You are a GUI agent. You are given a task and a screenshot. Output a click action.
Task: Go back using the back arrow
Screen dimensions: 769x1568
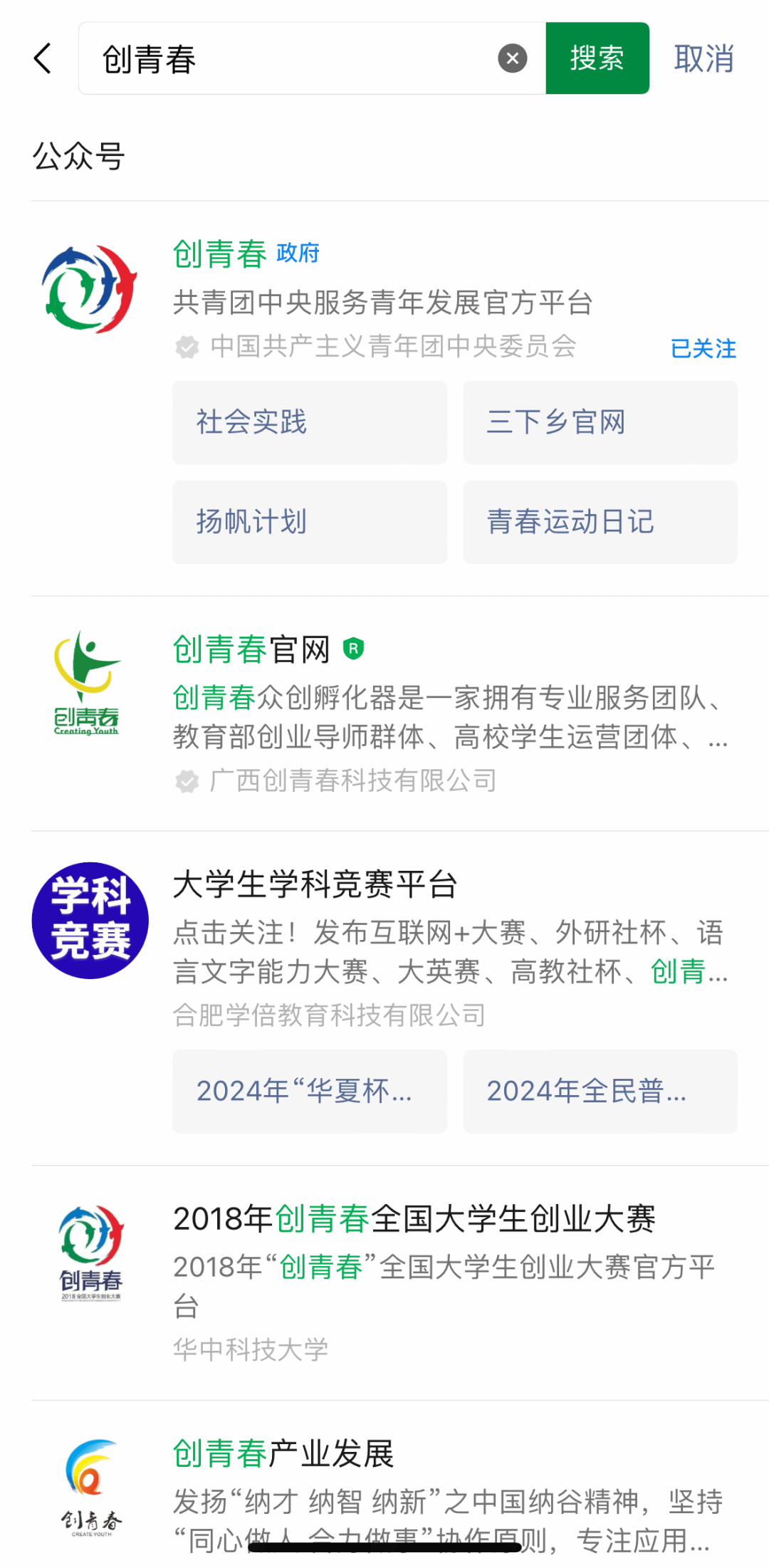click(43, 58)
